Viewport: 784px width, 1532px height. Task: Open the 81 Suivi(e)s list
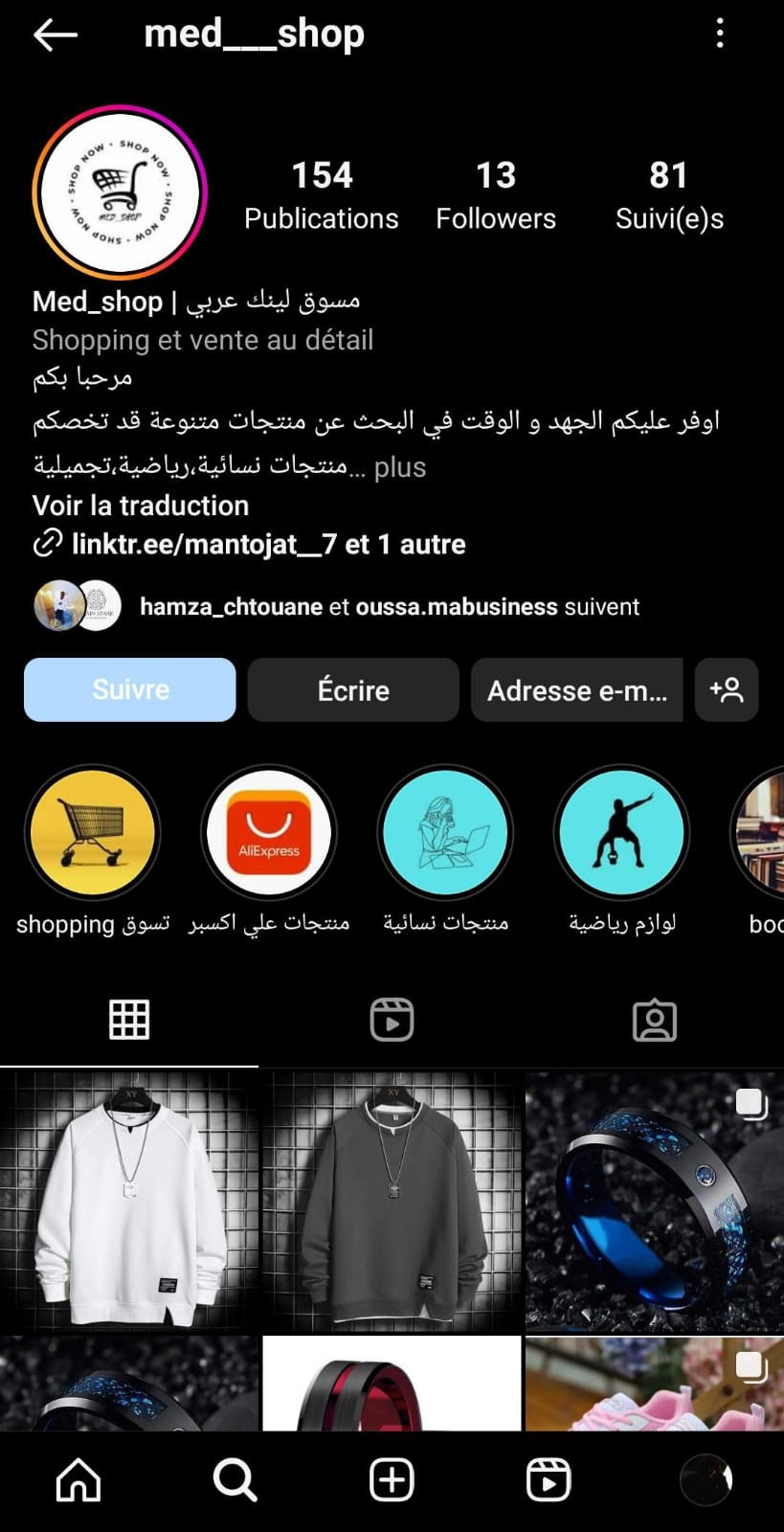click(x=669, y=195)
